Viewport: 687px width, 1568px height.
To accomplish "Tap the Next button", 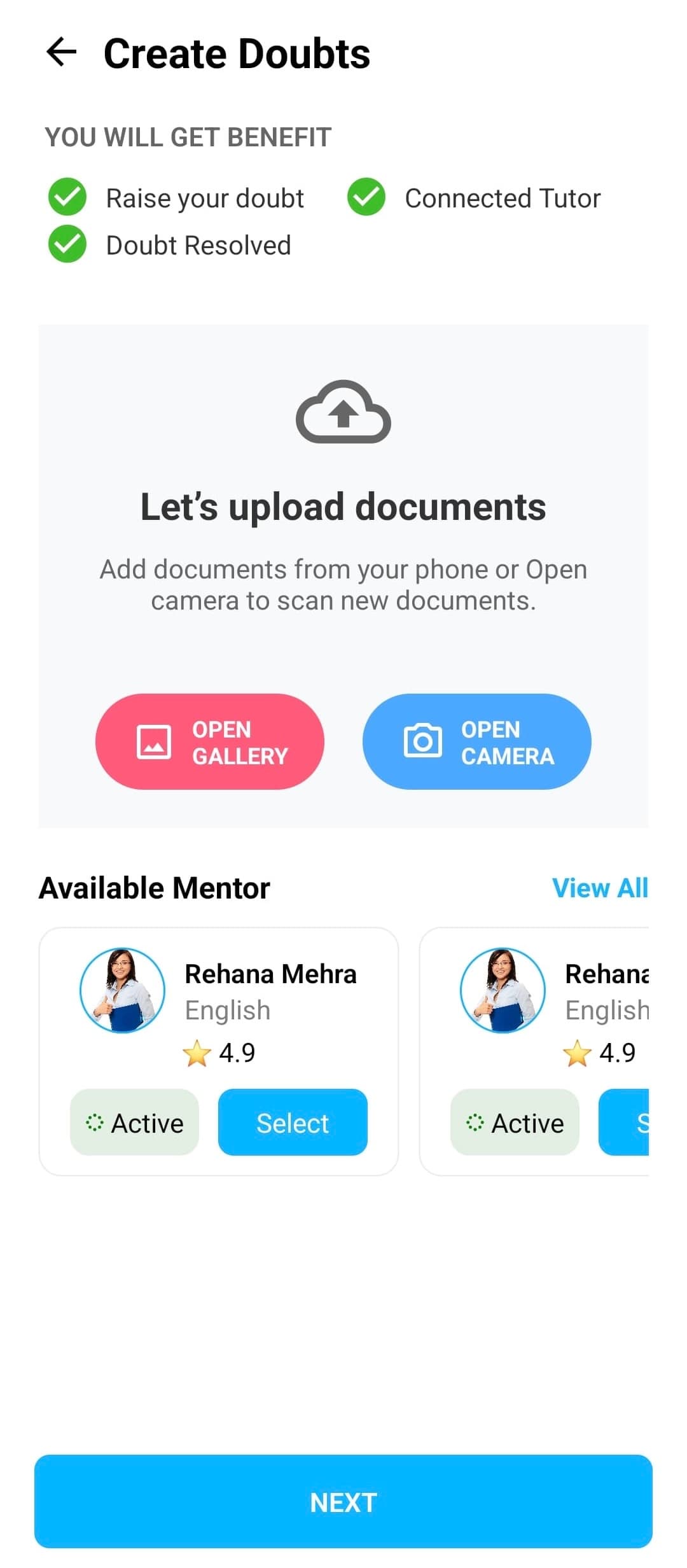I will 343,1502.
